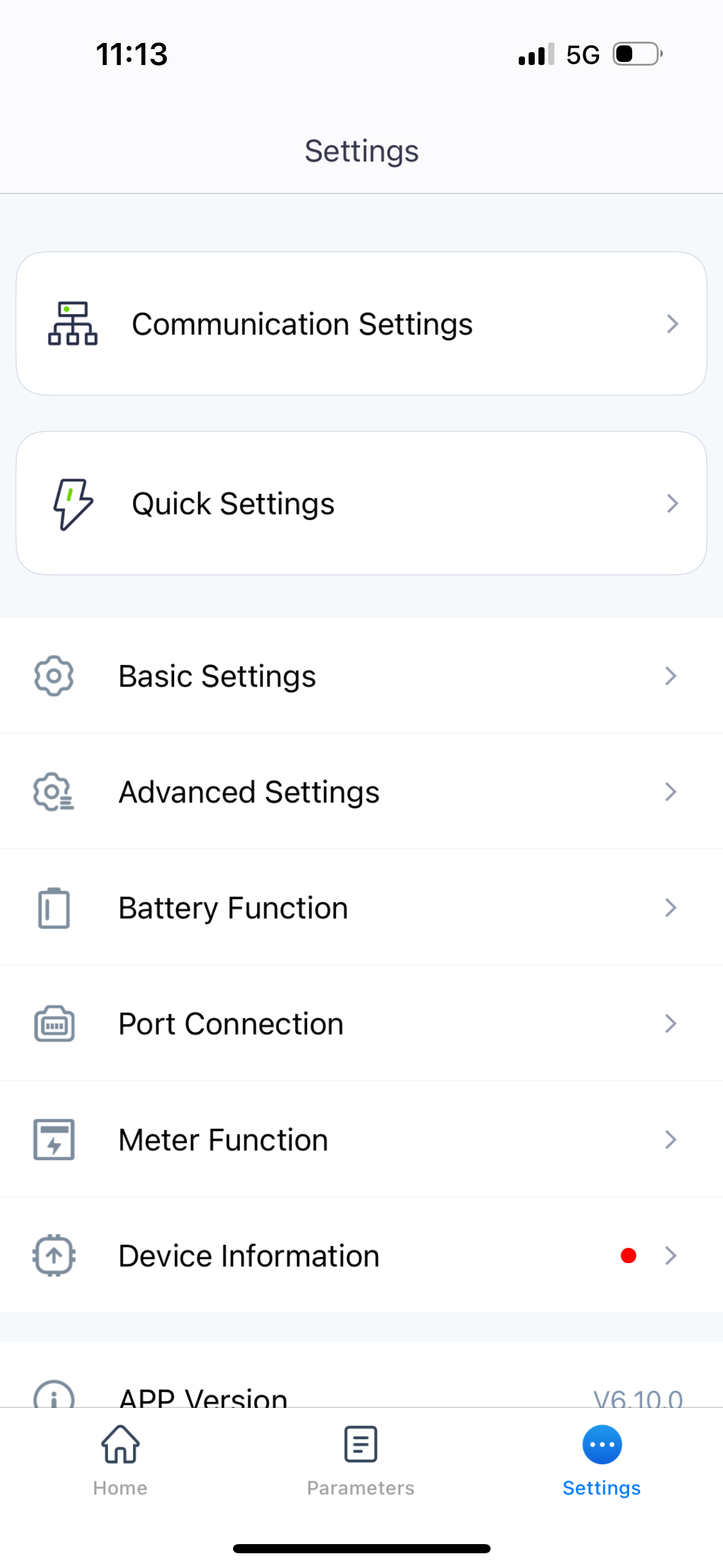
Task: Select the Settings tab
Action: pyautogui.click(x=602, y=1460)
